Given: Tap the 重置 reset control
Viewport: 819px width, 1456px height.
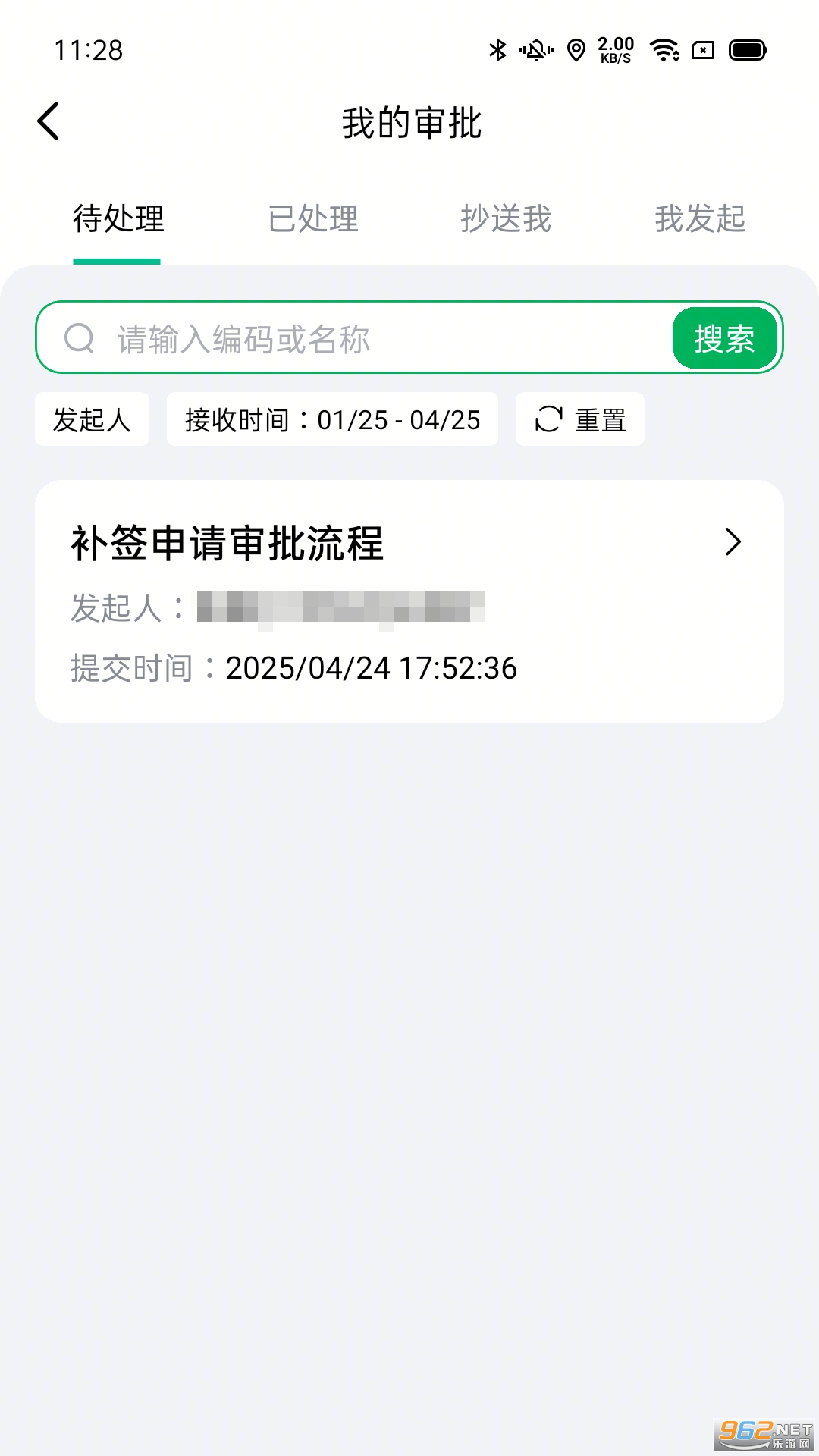Looking at the screenshot, I should coord(580,419).
